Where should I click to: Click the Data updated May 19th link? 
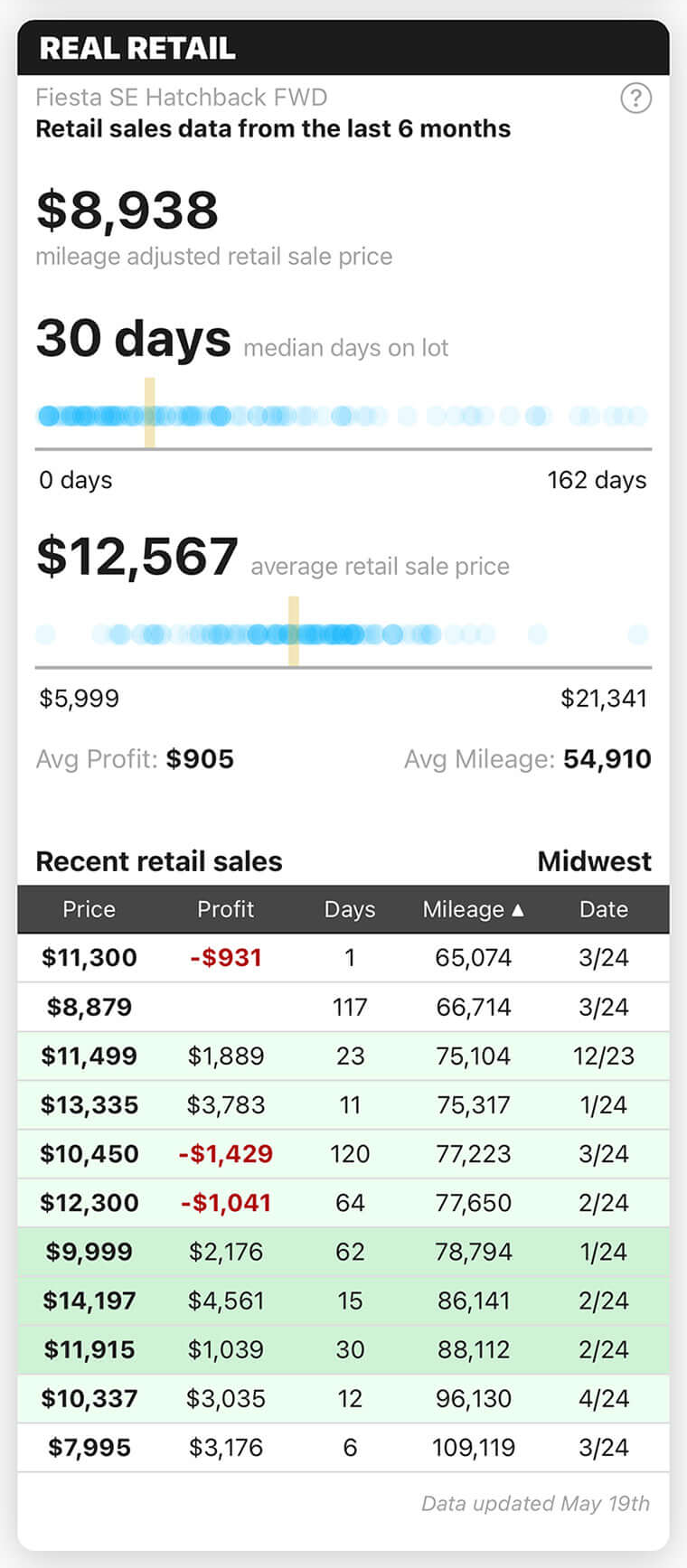pyautogui.click(x=534, y=1503)
